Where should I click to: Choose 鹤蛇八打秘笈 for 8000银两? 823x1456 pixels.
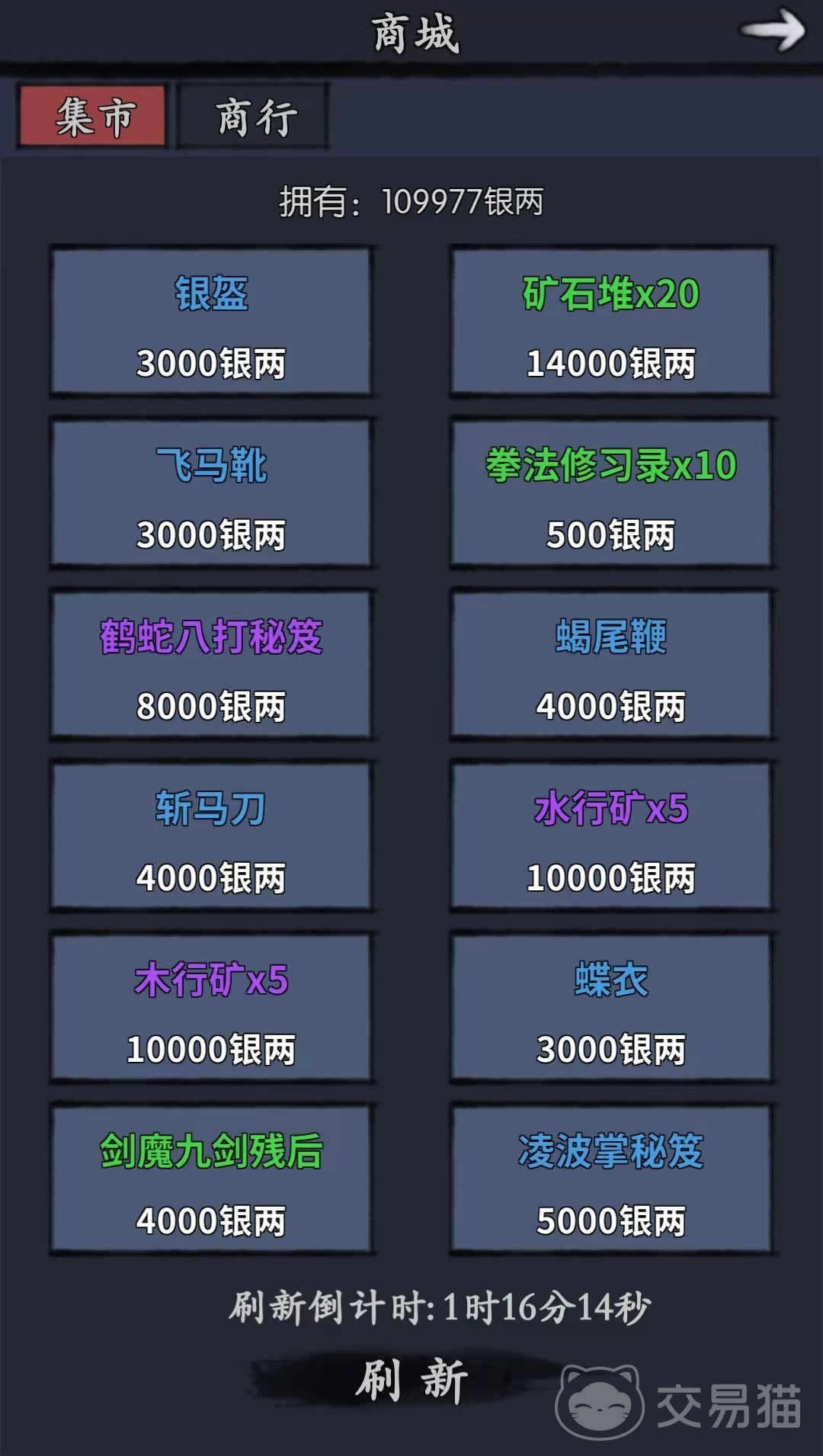click(x=211, y=664)
